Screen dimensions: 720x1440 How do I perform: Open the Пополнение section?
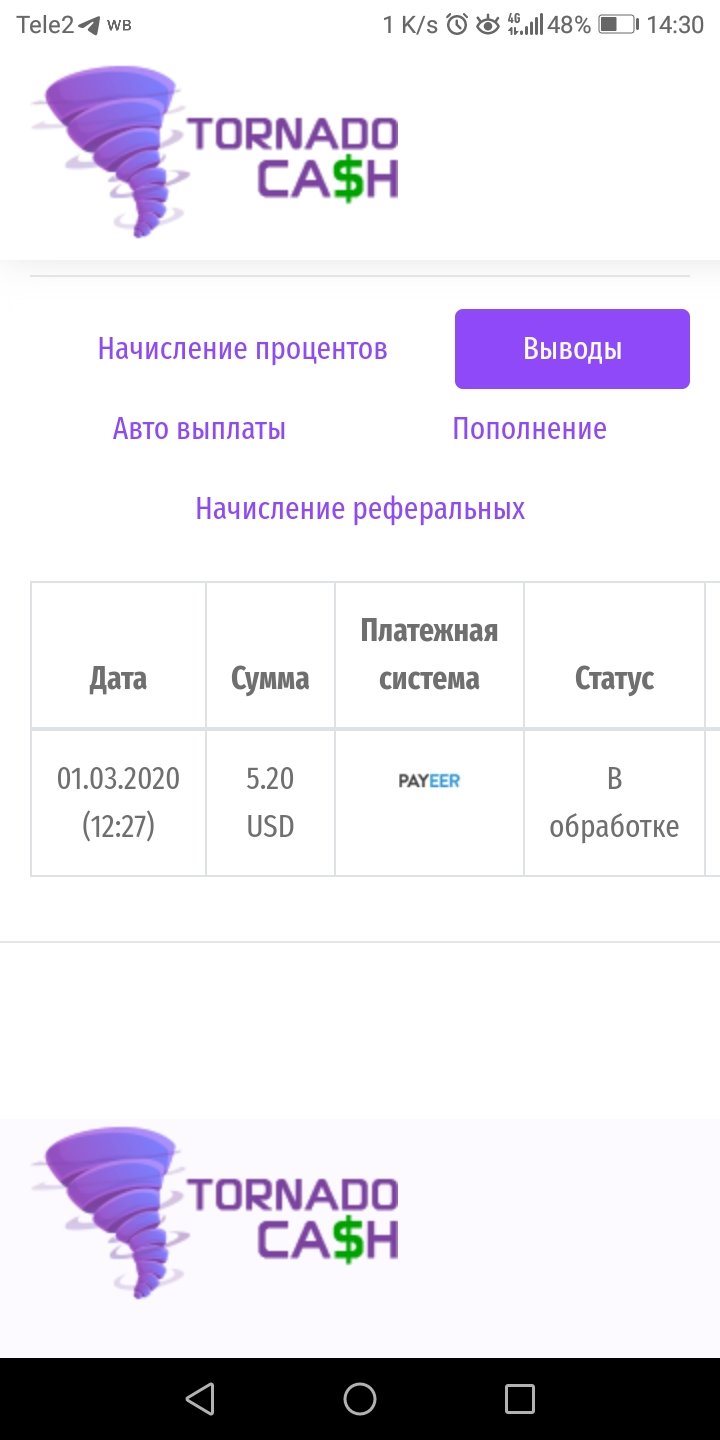click(x=529, y=429)
